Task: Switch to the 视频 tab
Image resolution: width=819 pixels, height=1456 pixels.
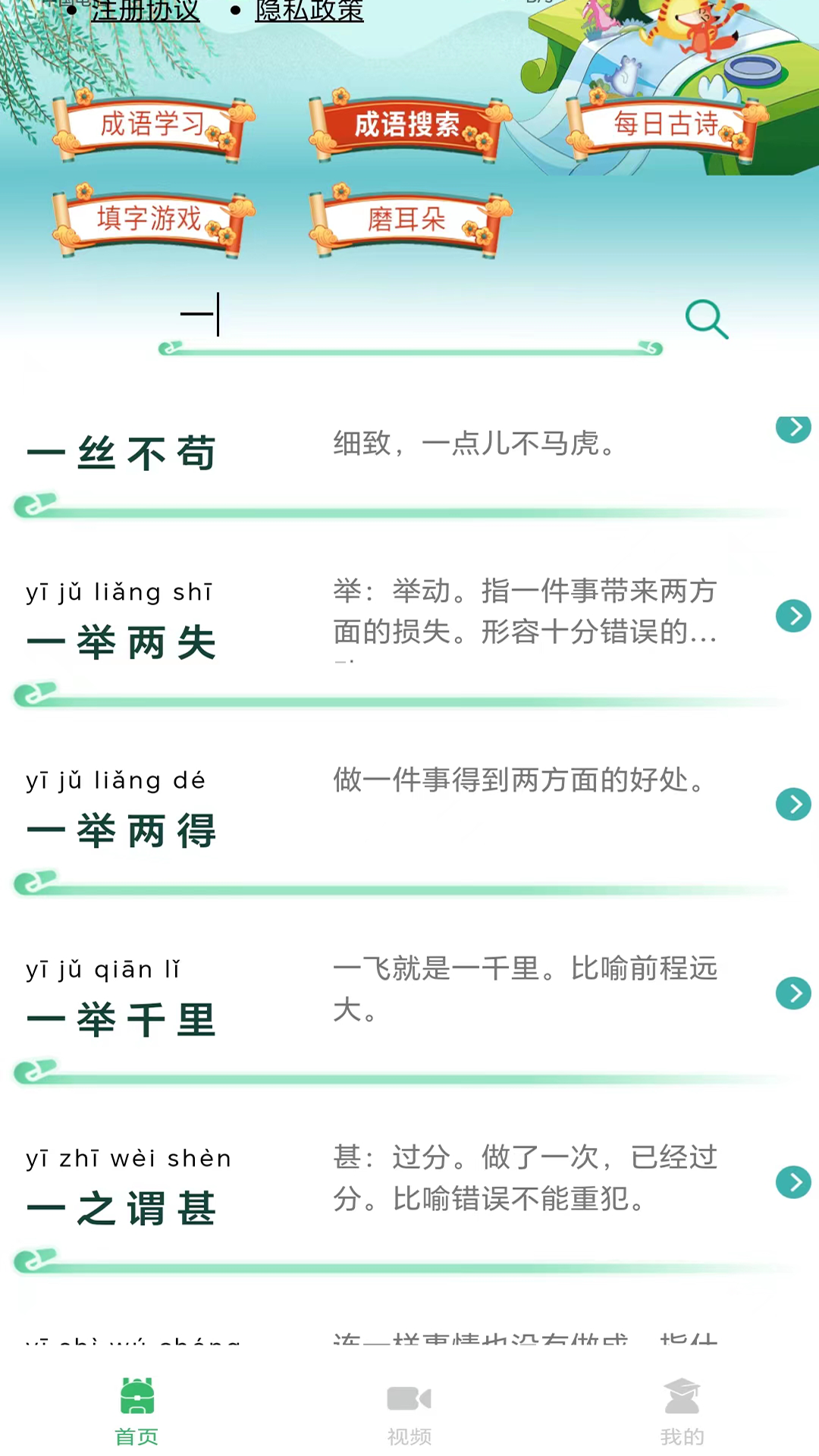Action: [x=409, y=1412]
